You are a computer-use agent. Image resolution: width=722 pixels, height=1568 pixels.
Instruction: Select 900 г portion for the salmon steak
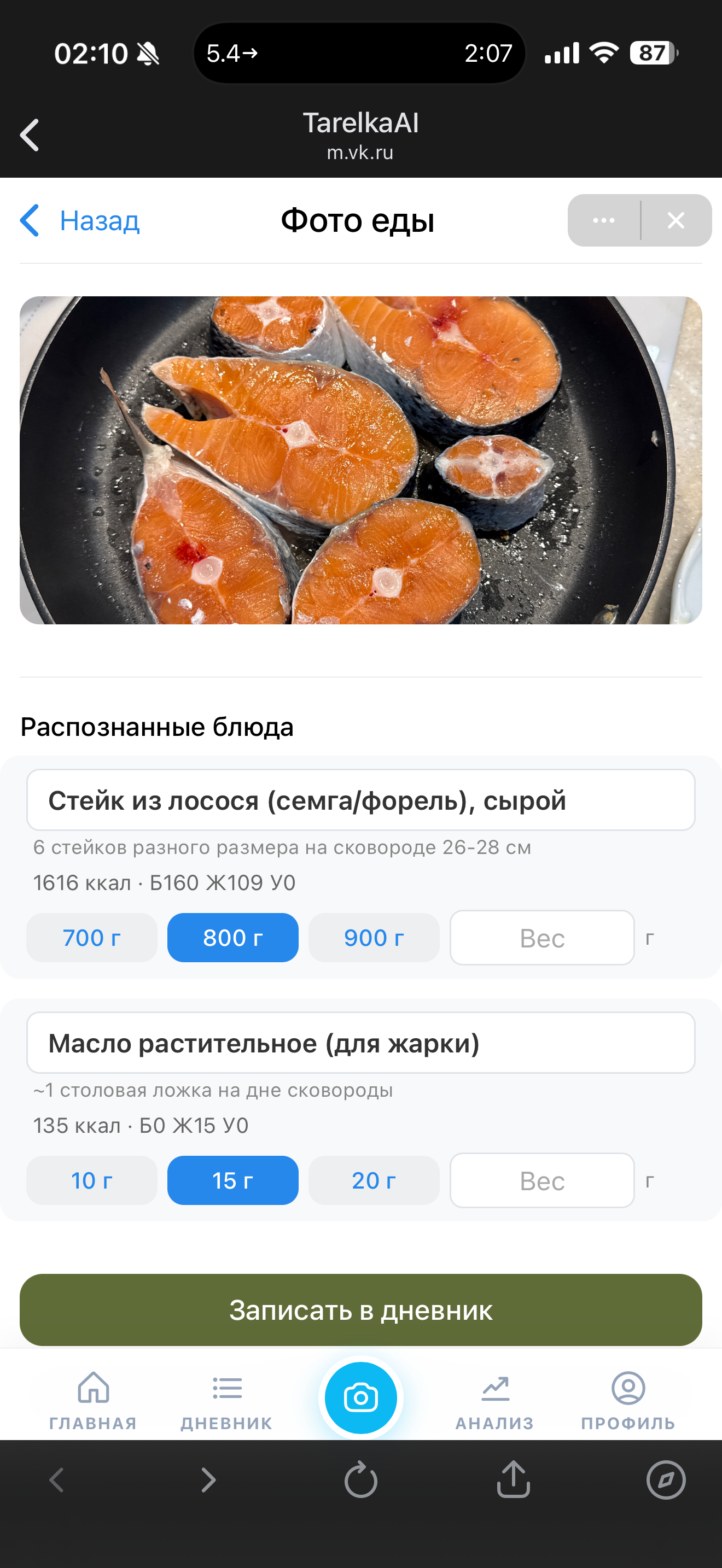(x=373, y=938)
